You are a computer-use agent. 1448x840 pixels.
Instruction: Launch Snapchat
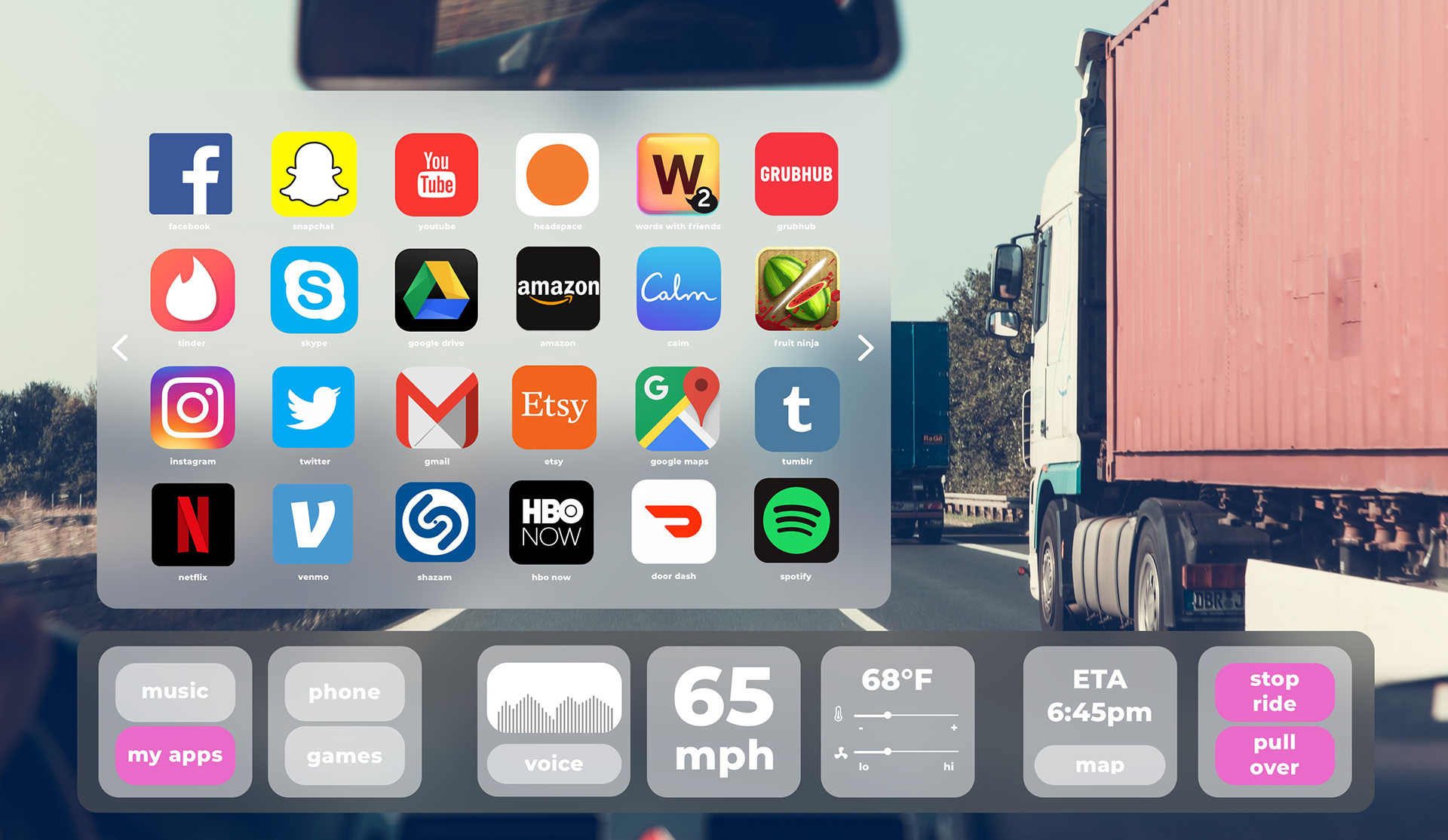coord(314,175)
